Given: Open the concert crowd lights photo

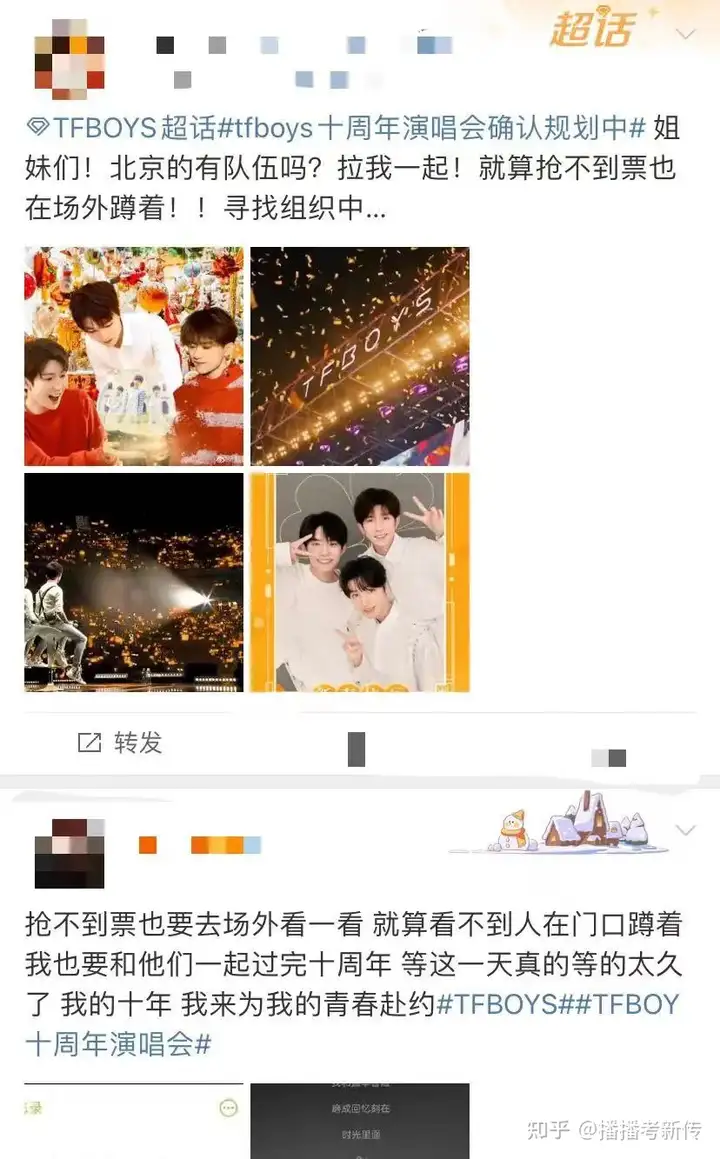Looking at the screenshot, I should 134,582.
